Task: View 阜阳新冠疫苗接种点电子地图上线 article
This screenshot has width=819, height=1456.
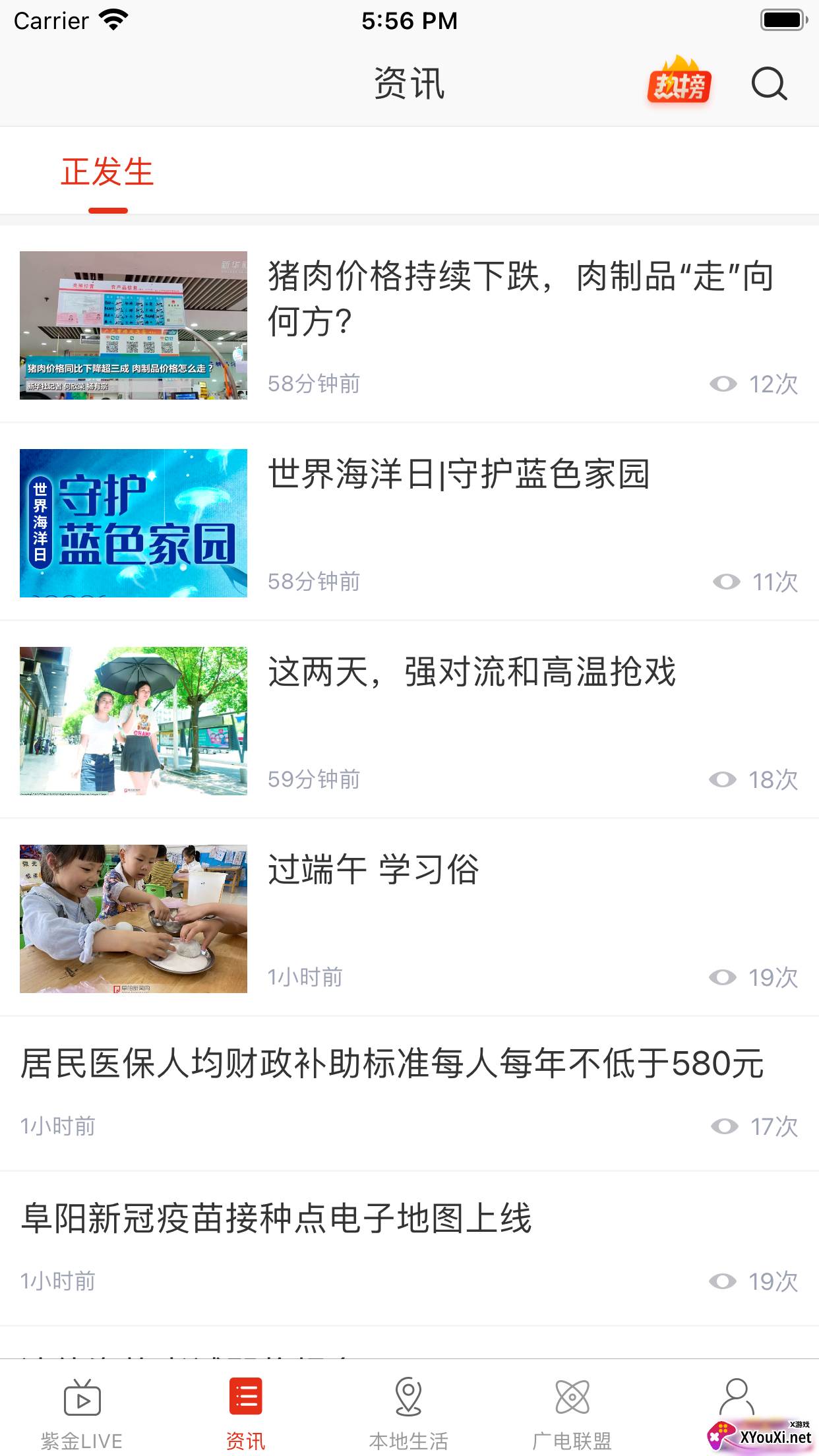Action: [409, 1249]
